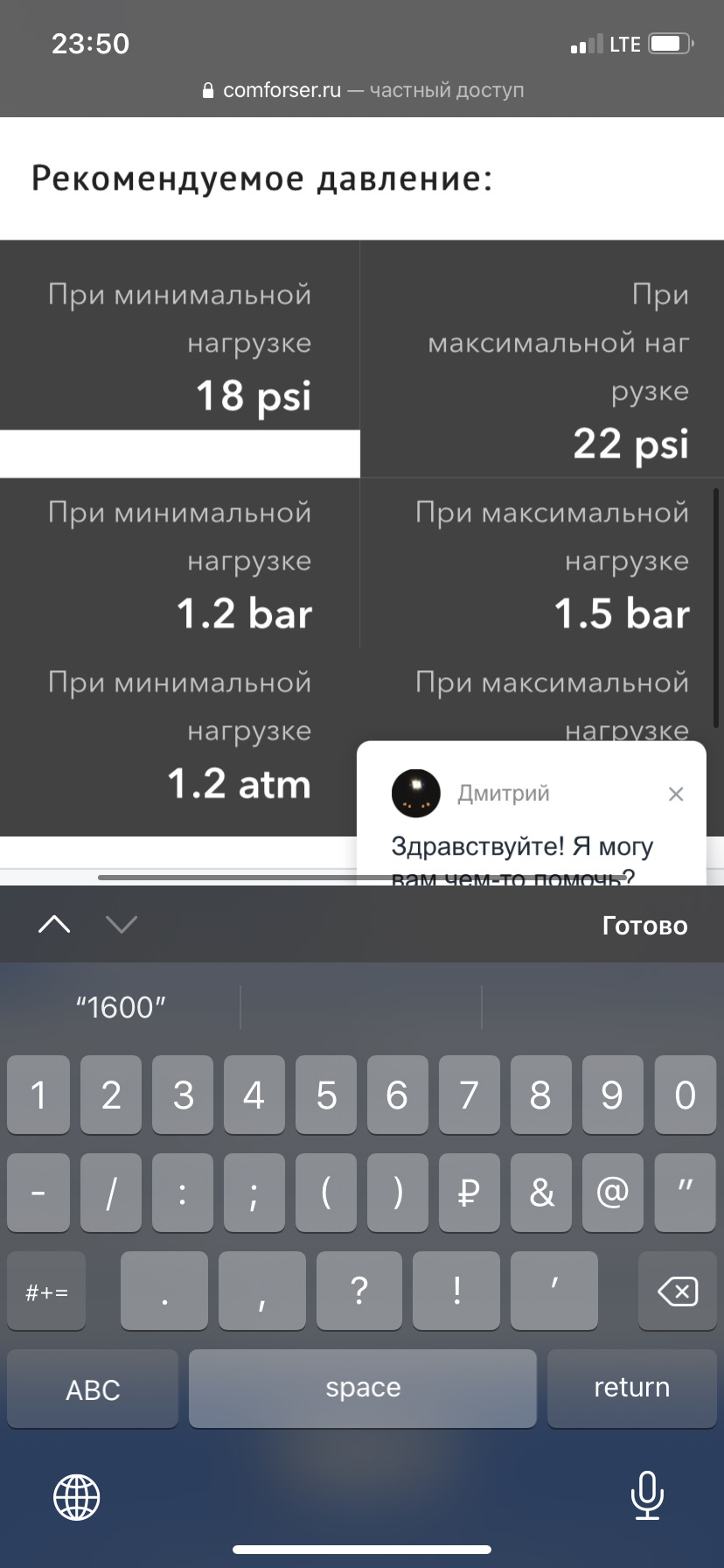
Task: Tap the backspace key
Action: [677, 1291]
